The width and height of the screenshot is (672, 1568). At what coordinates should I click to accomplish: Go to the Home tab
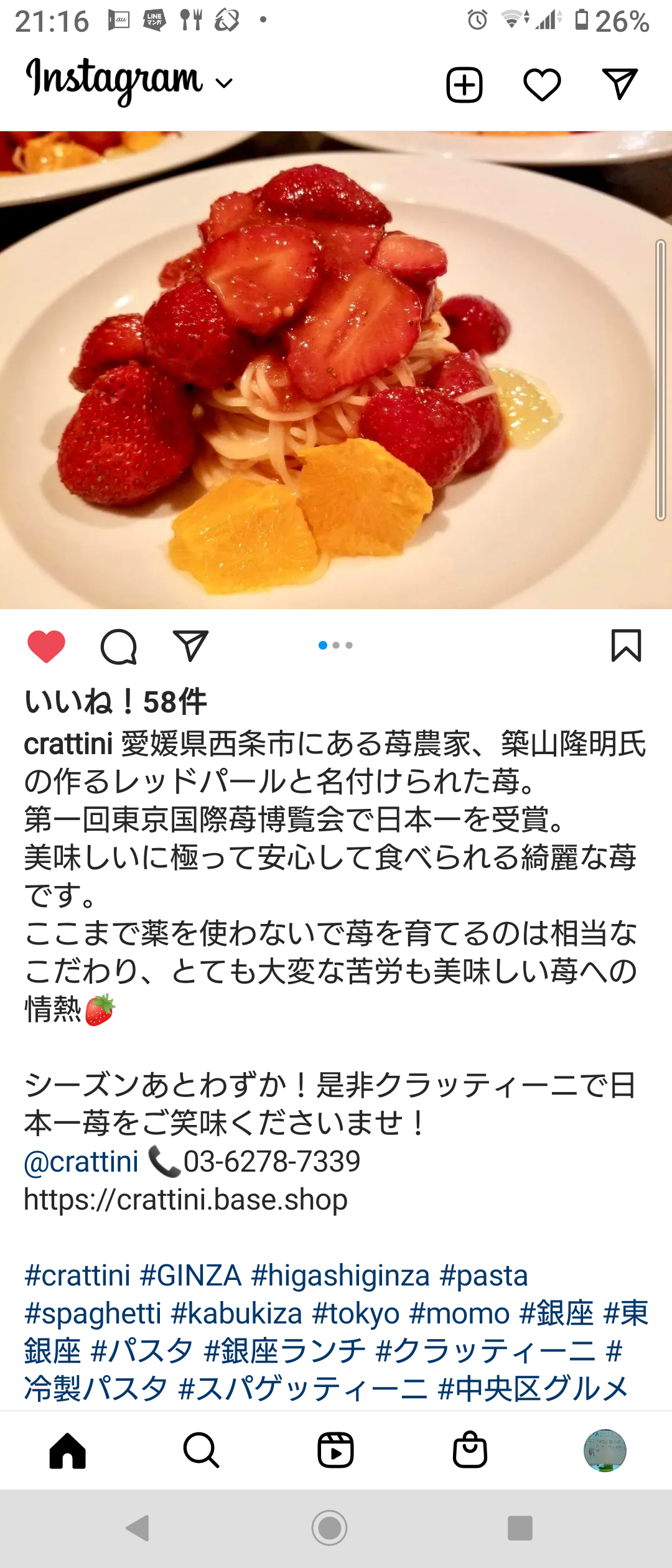(67, 1450)
